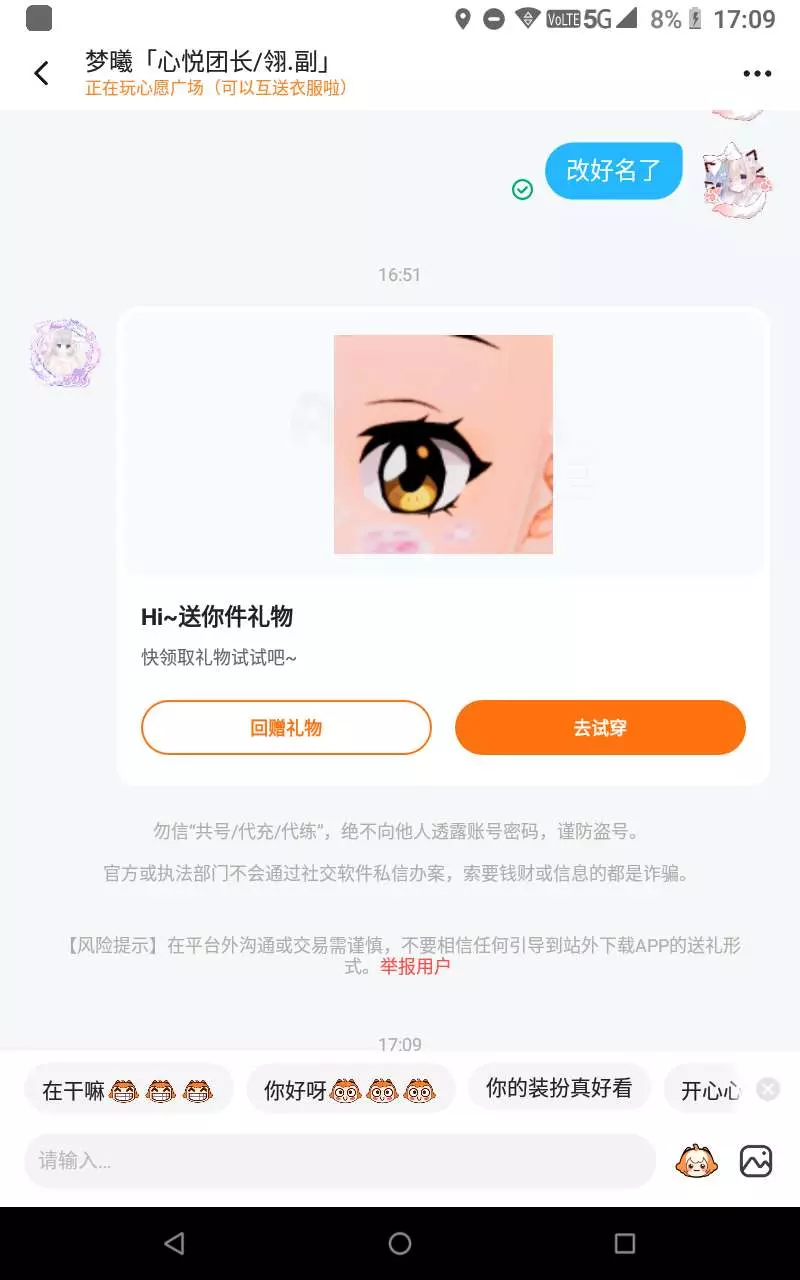
Task: Tap the 回赠礼物 button
Action: click(x=286, y=727)
